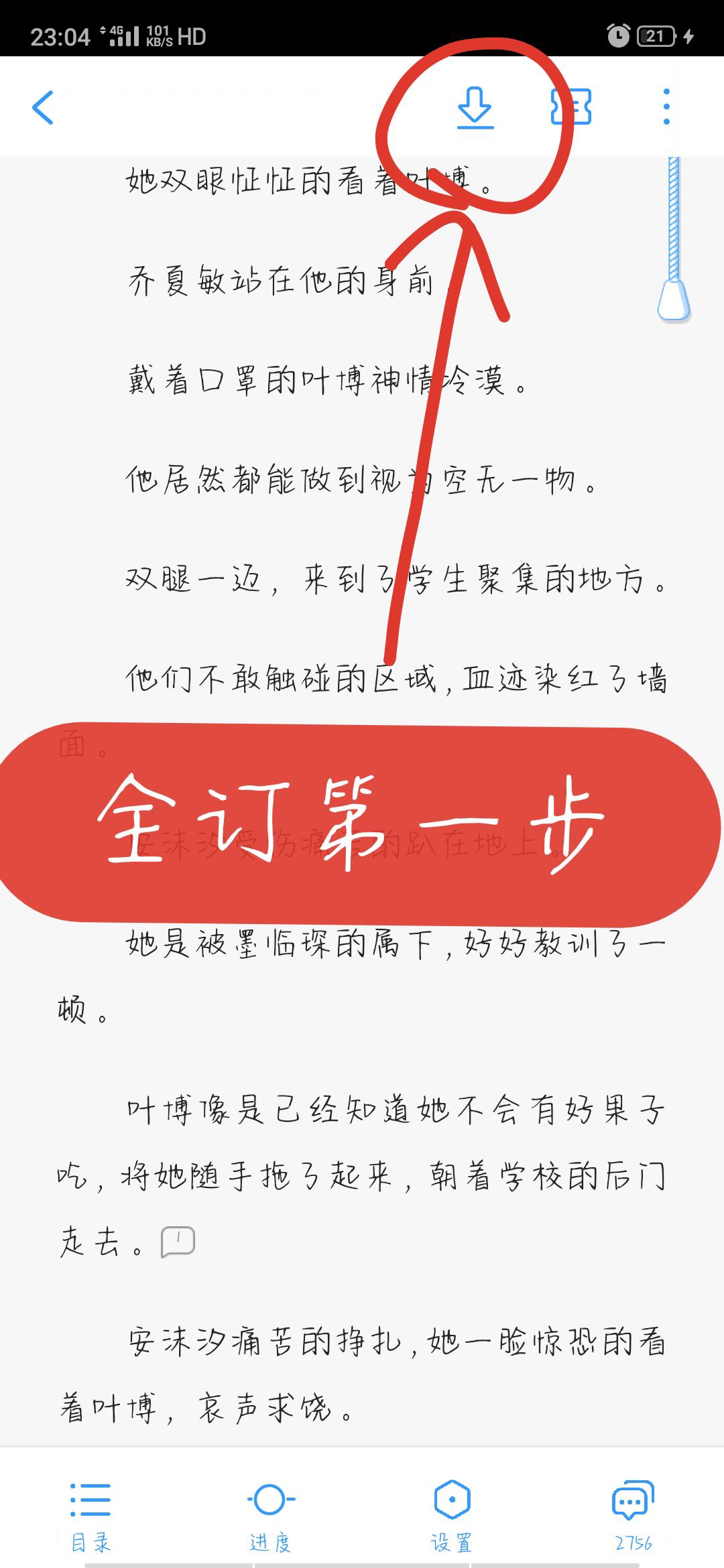The height and width of the screenshot is (1568, 724).
Task: Open the three-dot overflow menu
Action: (x=666, y=107)
